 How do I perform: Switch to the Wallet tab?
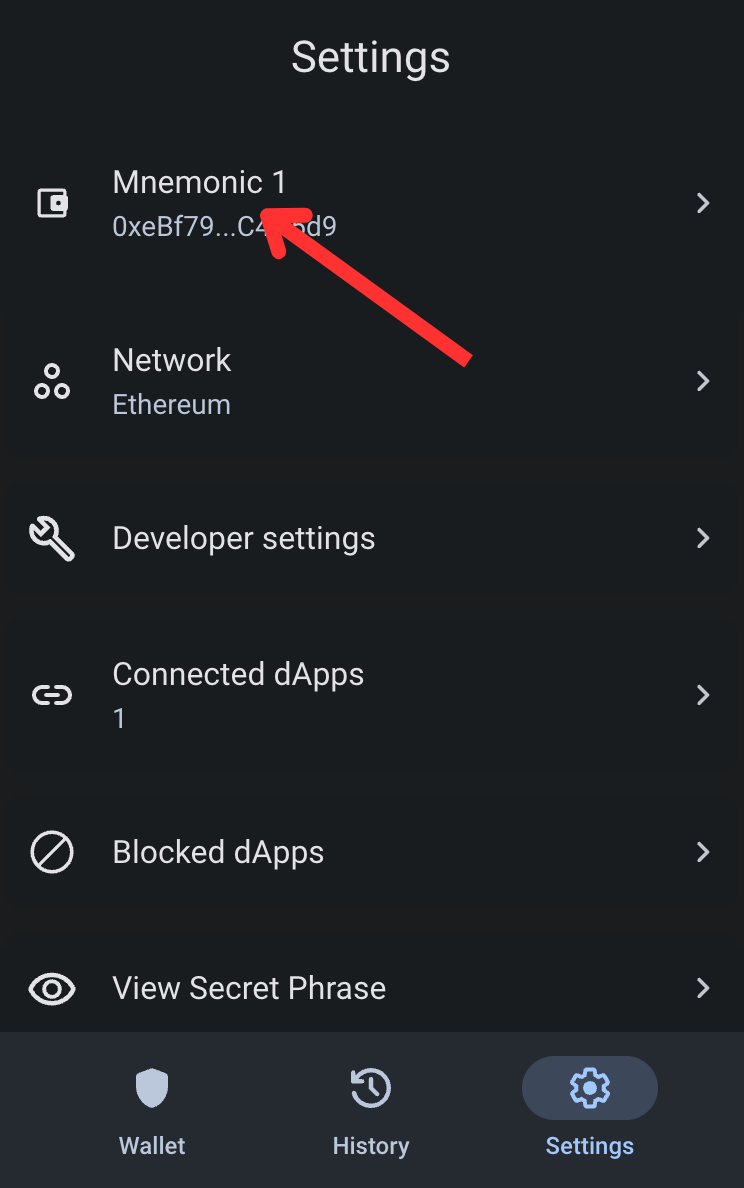(x=152, y=1110)
